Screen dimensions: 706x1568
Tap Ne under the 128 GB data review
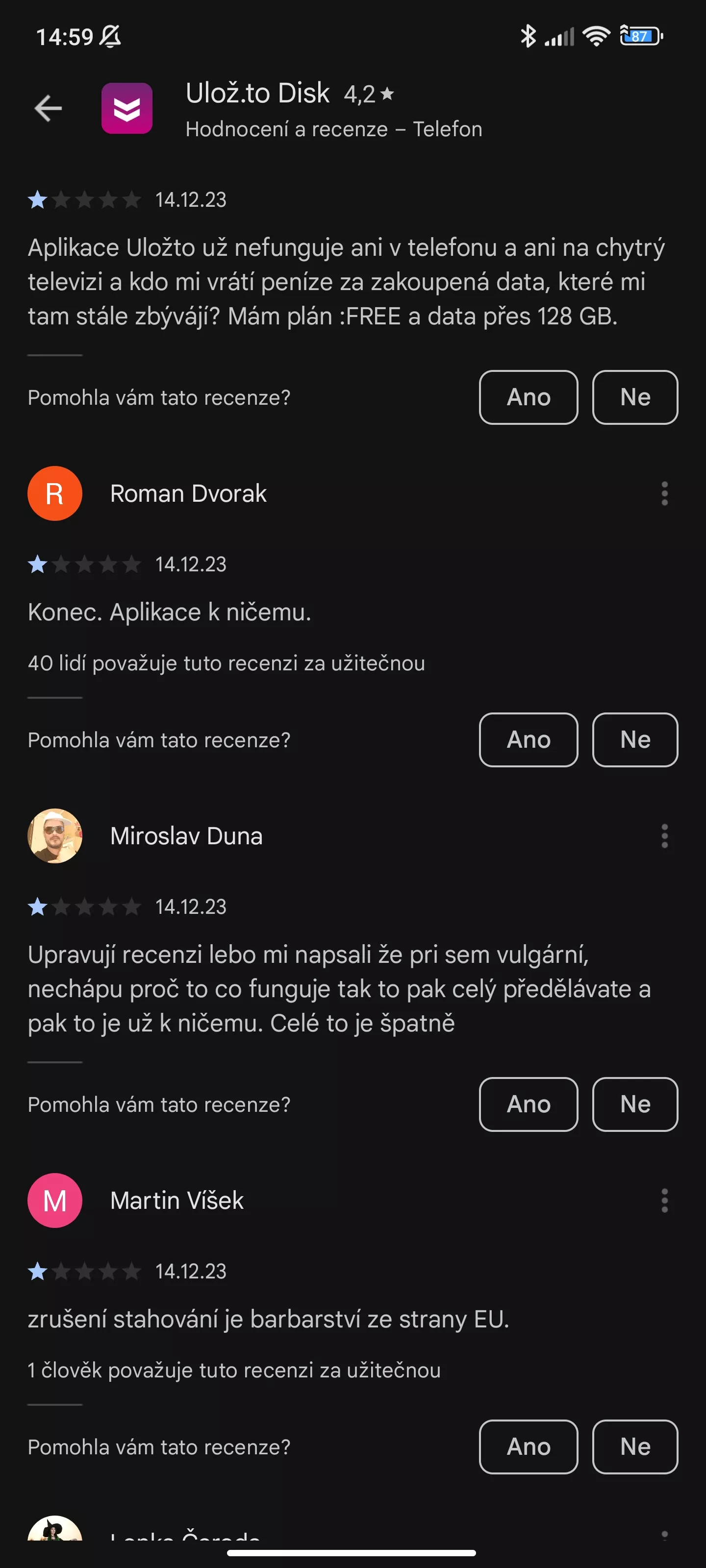coord(635,397)
